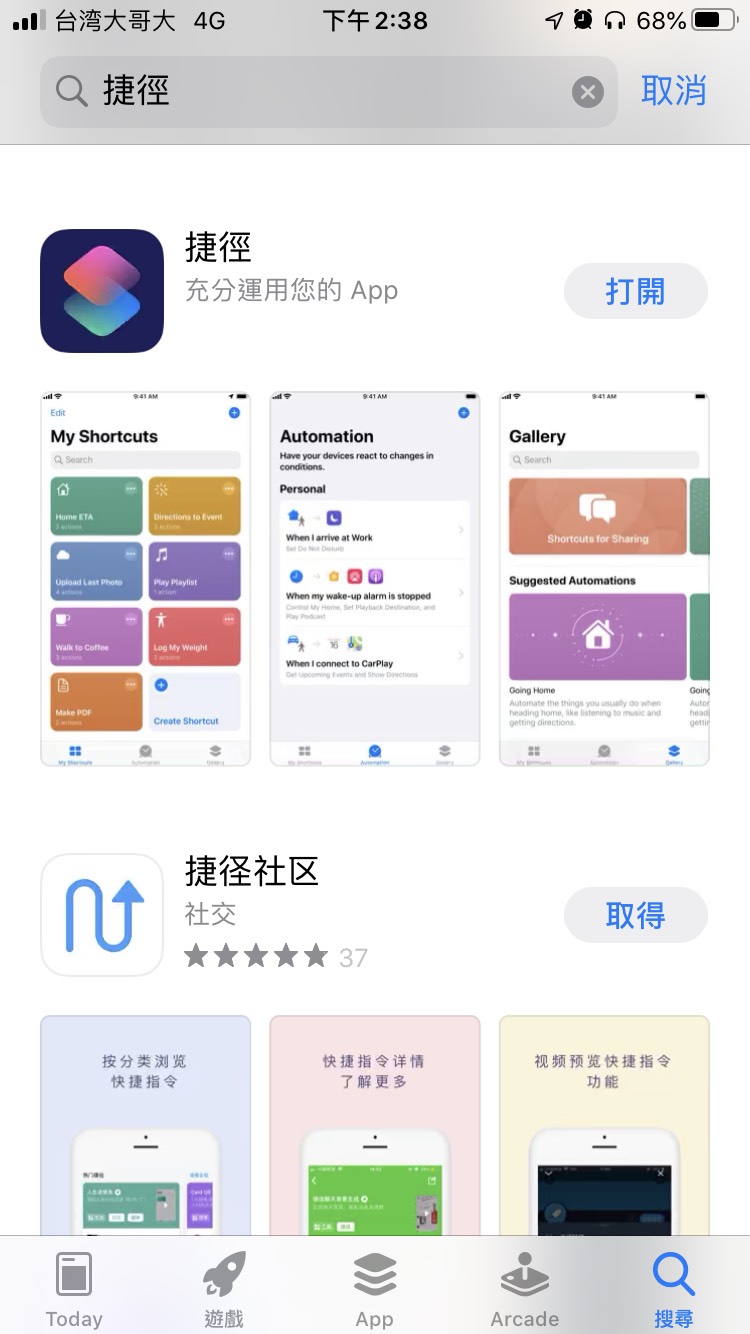View the Automation screenshot preview
The image size is (750, 1334).
[375, 578]
